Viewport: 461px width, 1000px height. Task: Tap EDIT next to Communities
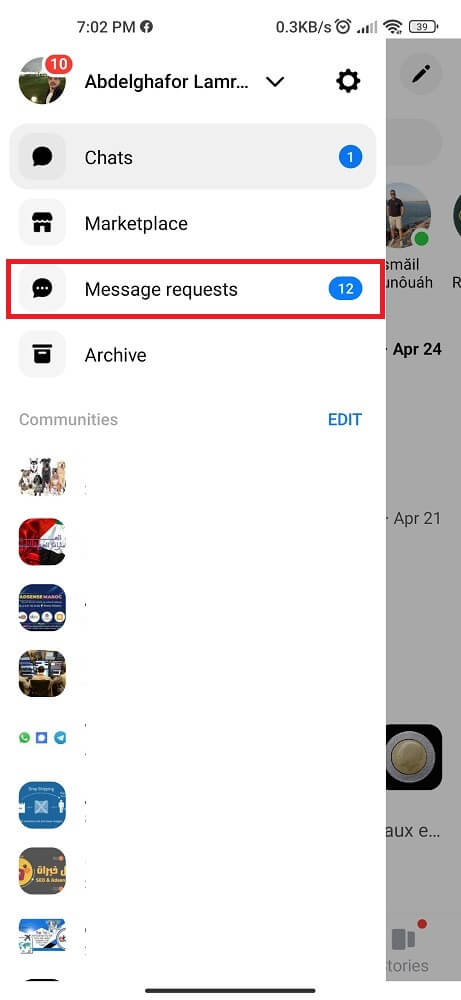point(345,420)
